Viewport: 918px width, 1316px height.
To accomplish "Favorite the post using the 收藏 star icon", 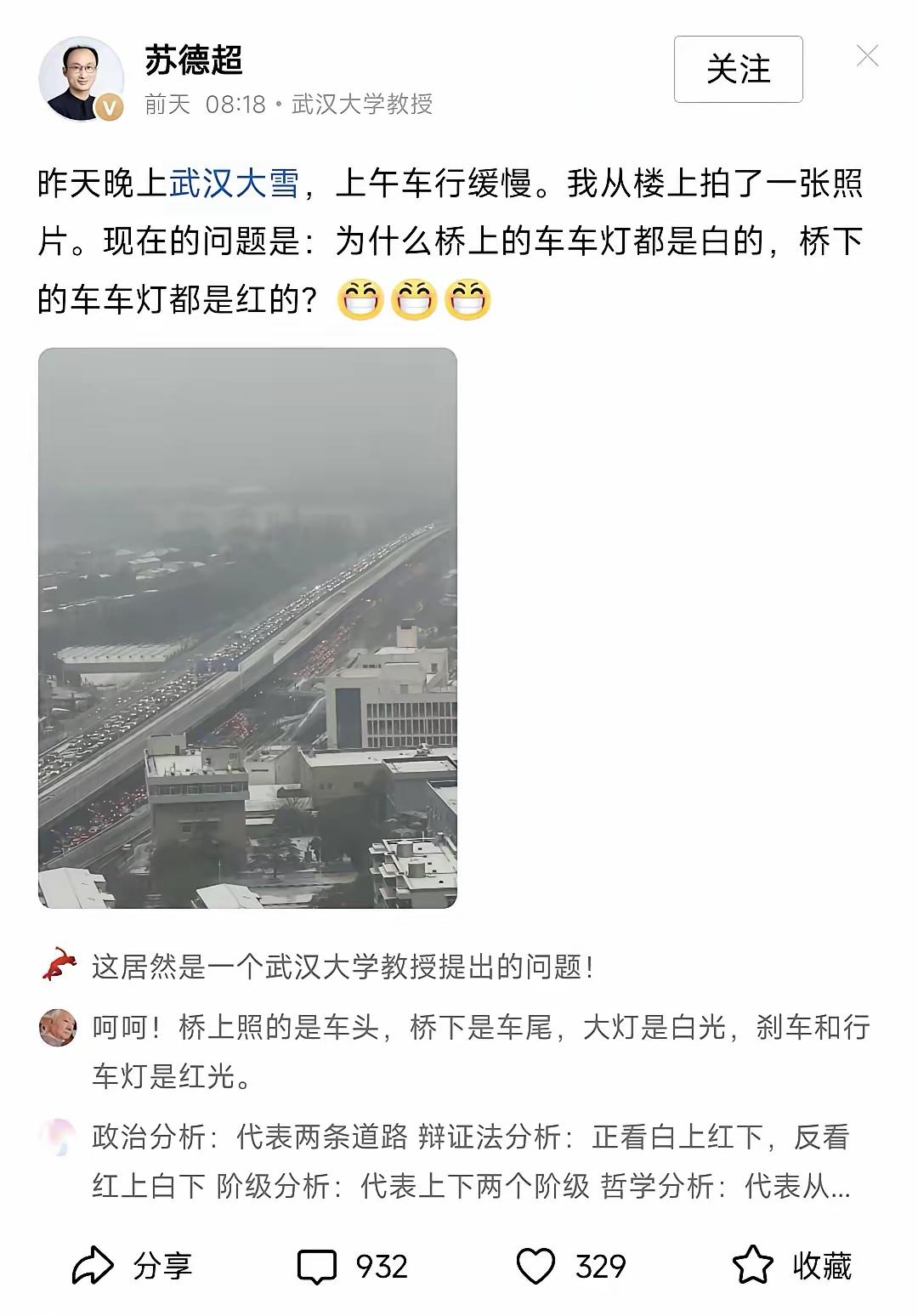I will (x=751, y=1264).
